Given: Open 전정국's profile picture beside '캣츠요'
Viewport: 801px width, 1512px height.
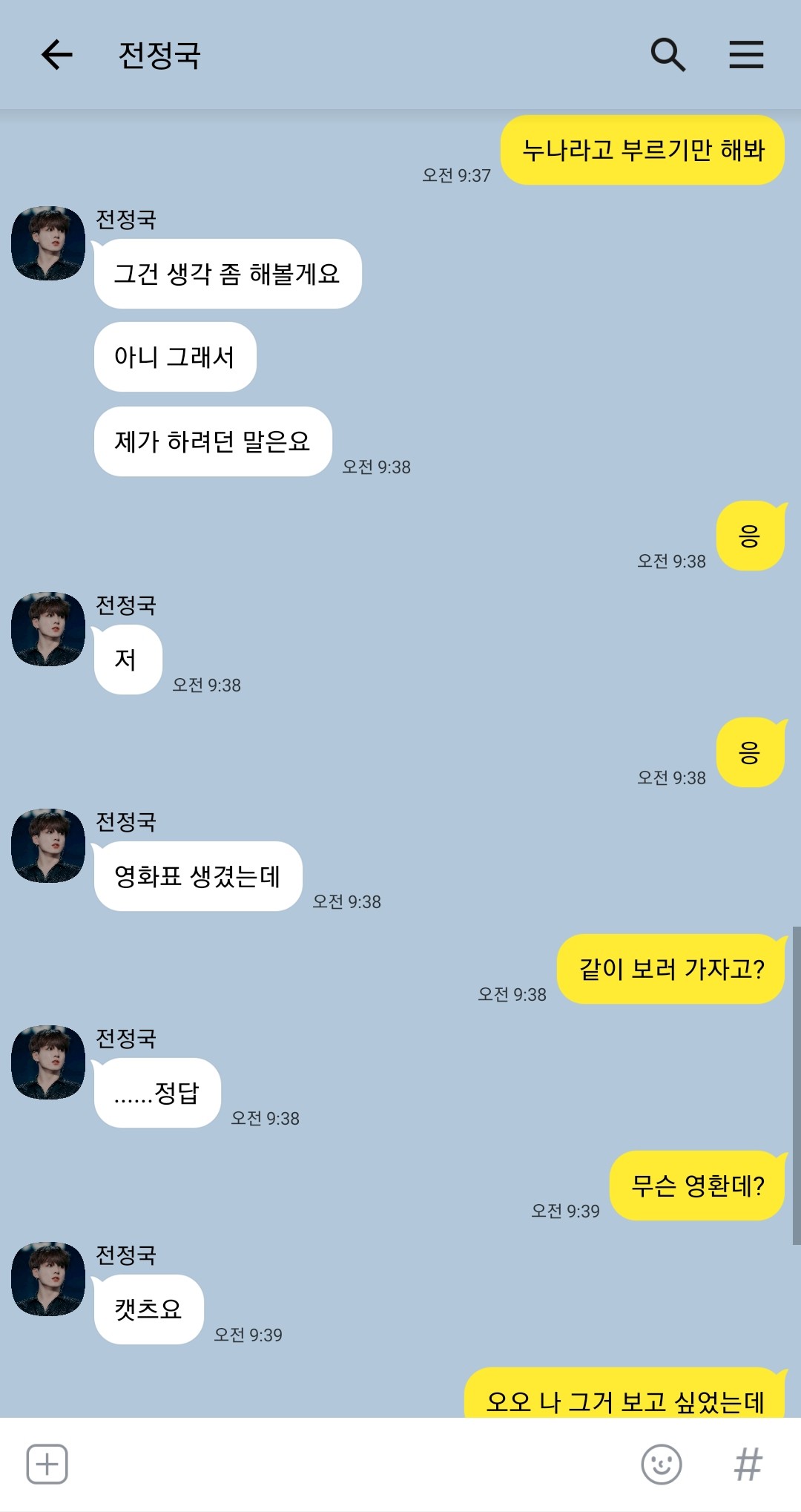Looking at the screenshot, I should pos(48,1279).
